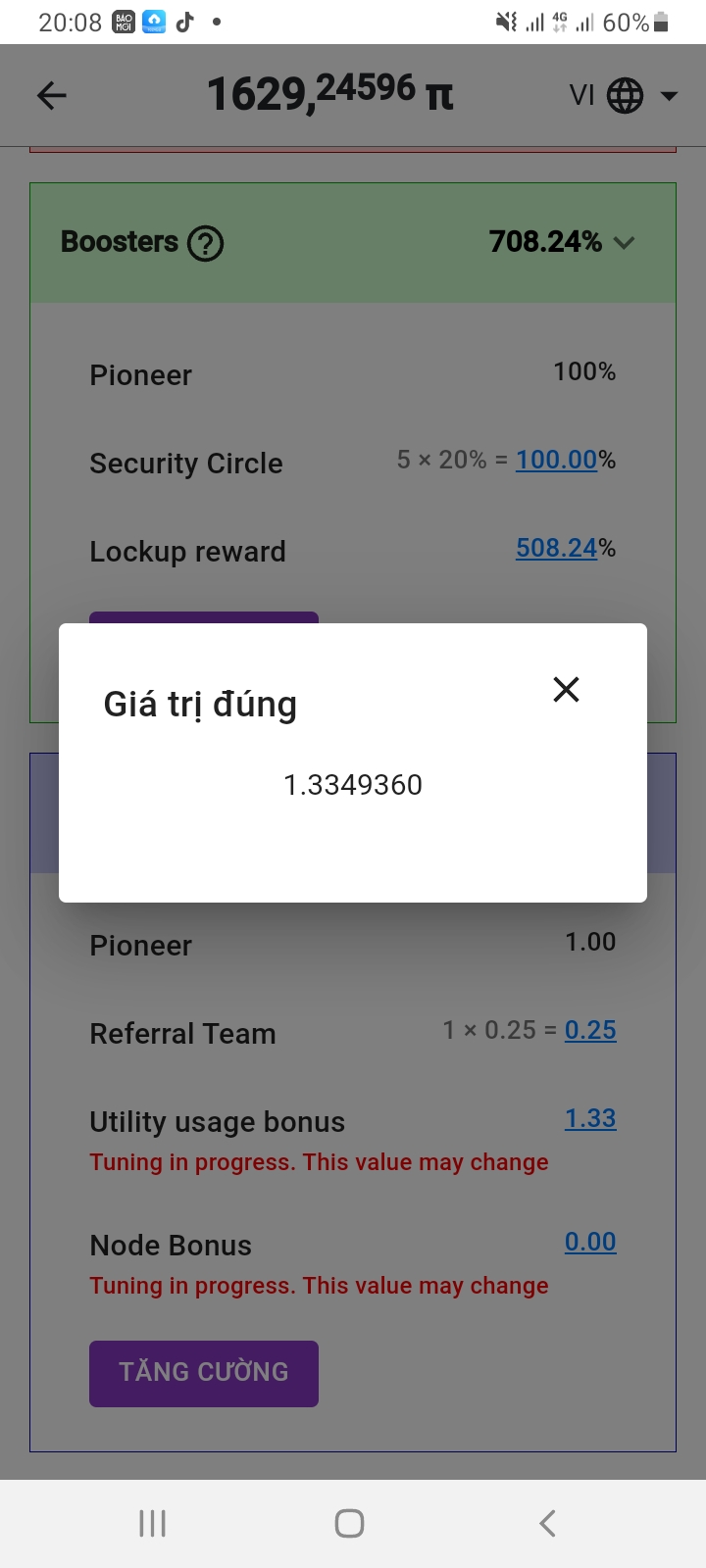Open the Node Bonus 0.00 link
The width and height of the screenshot is (706, 1568).
pos(590,1242)
